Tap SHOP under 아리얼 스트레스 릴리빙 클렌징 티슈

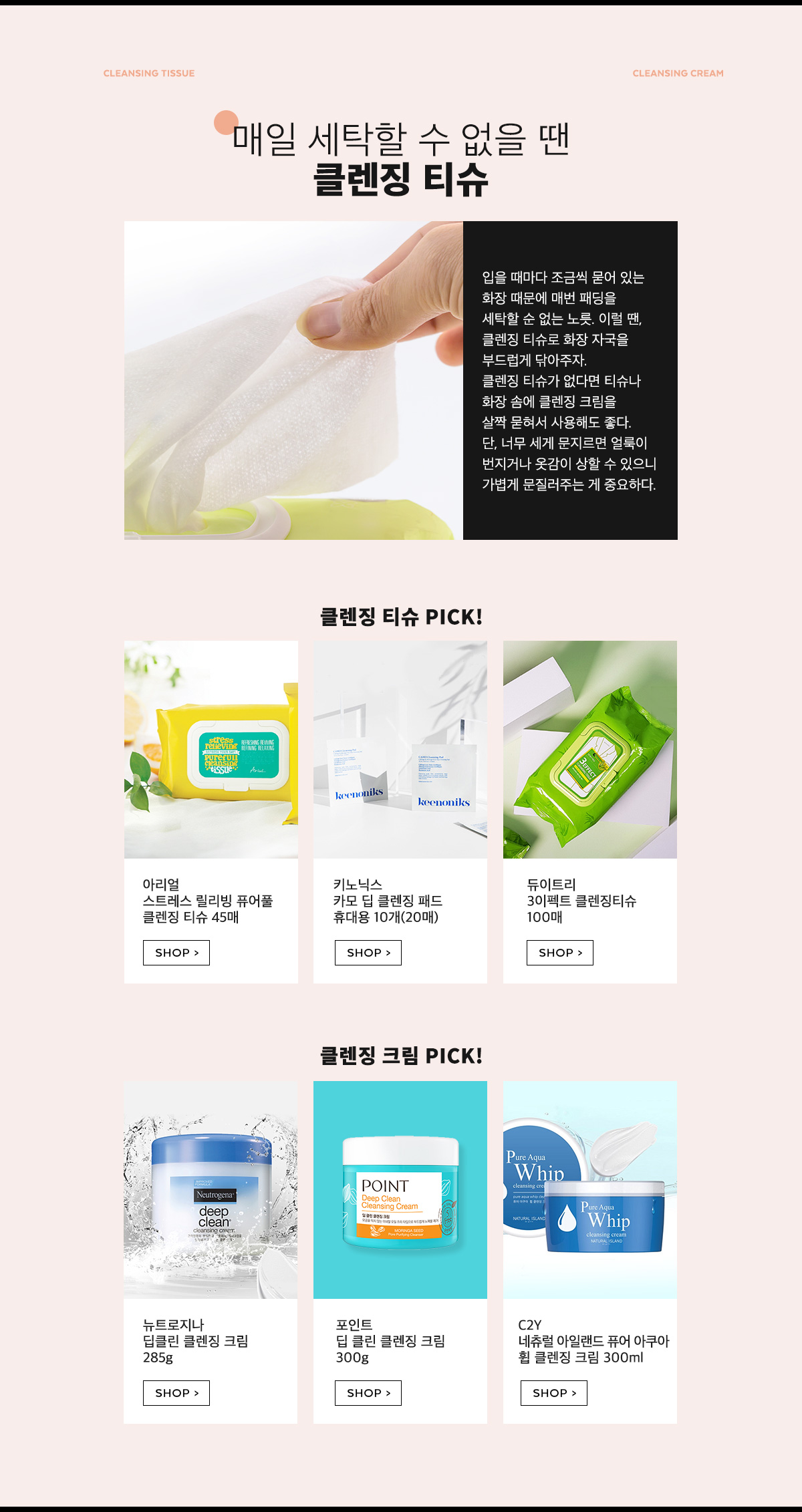tap(176, 953)
